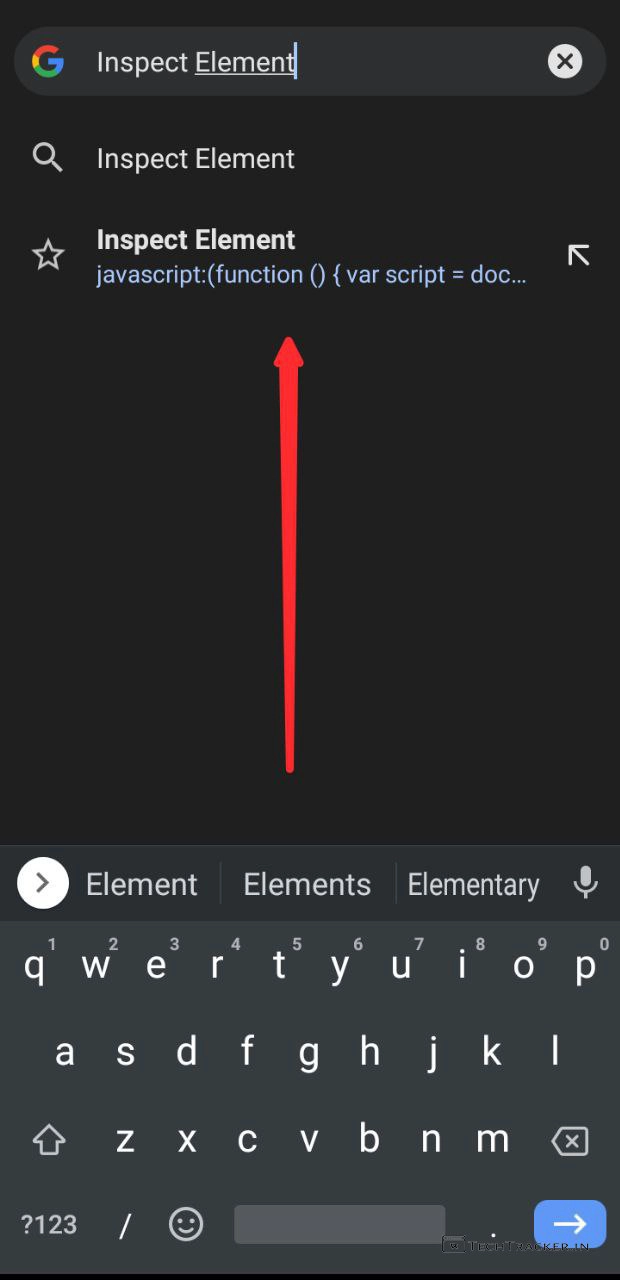Open the emoji keyboard
This screenshot has height=1280, width=620.
coord(186,1224)
